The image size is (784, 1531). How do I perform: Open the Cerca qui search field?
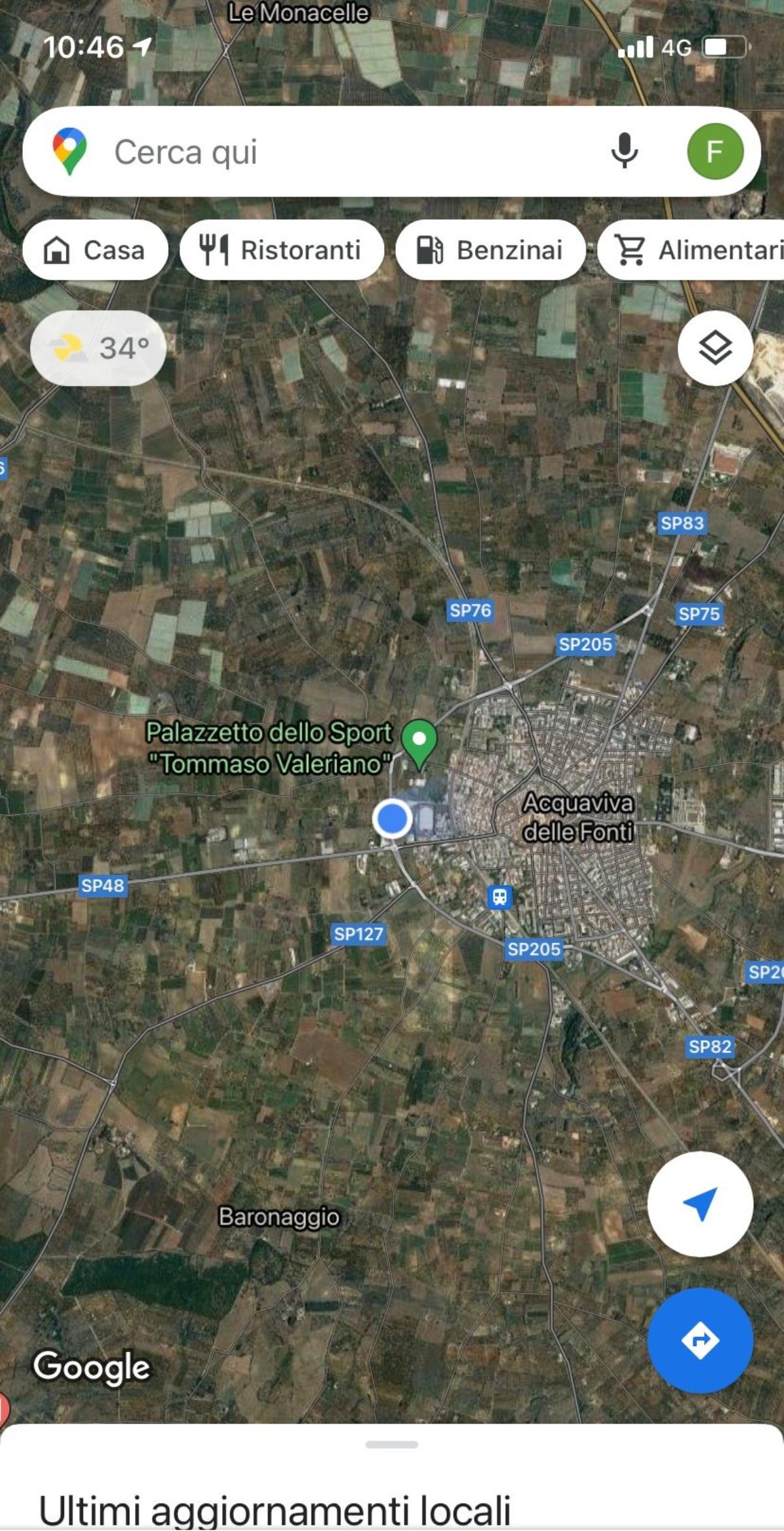(x=327, y=152)
